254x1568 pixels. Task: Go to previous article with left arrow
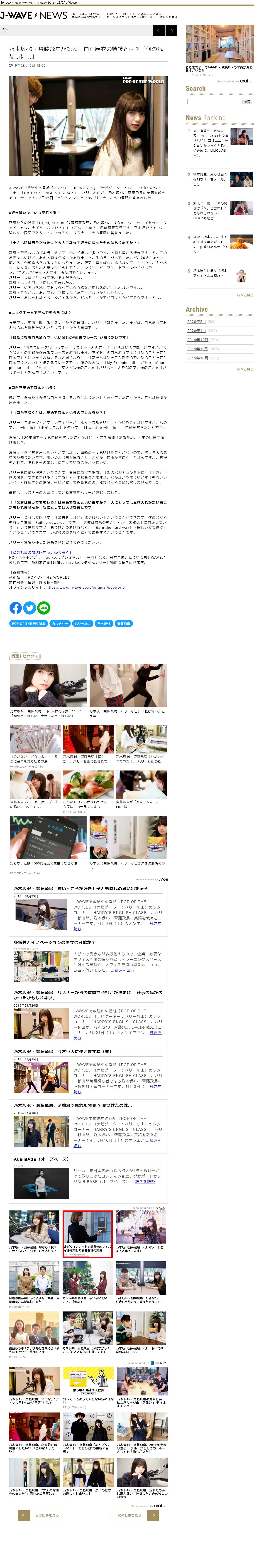tap(159, 30)
